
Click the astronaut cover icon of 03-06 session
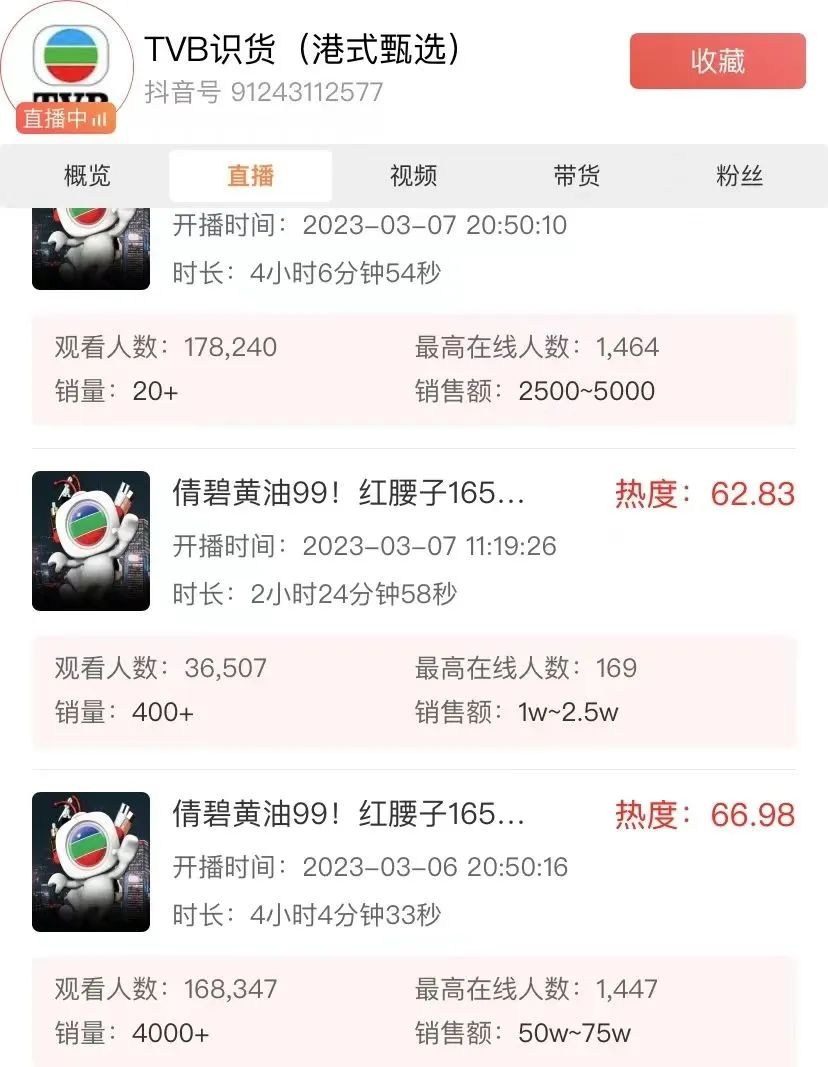90,862
